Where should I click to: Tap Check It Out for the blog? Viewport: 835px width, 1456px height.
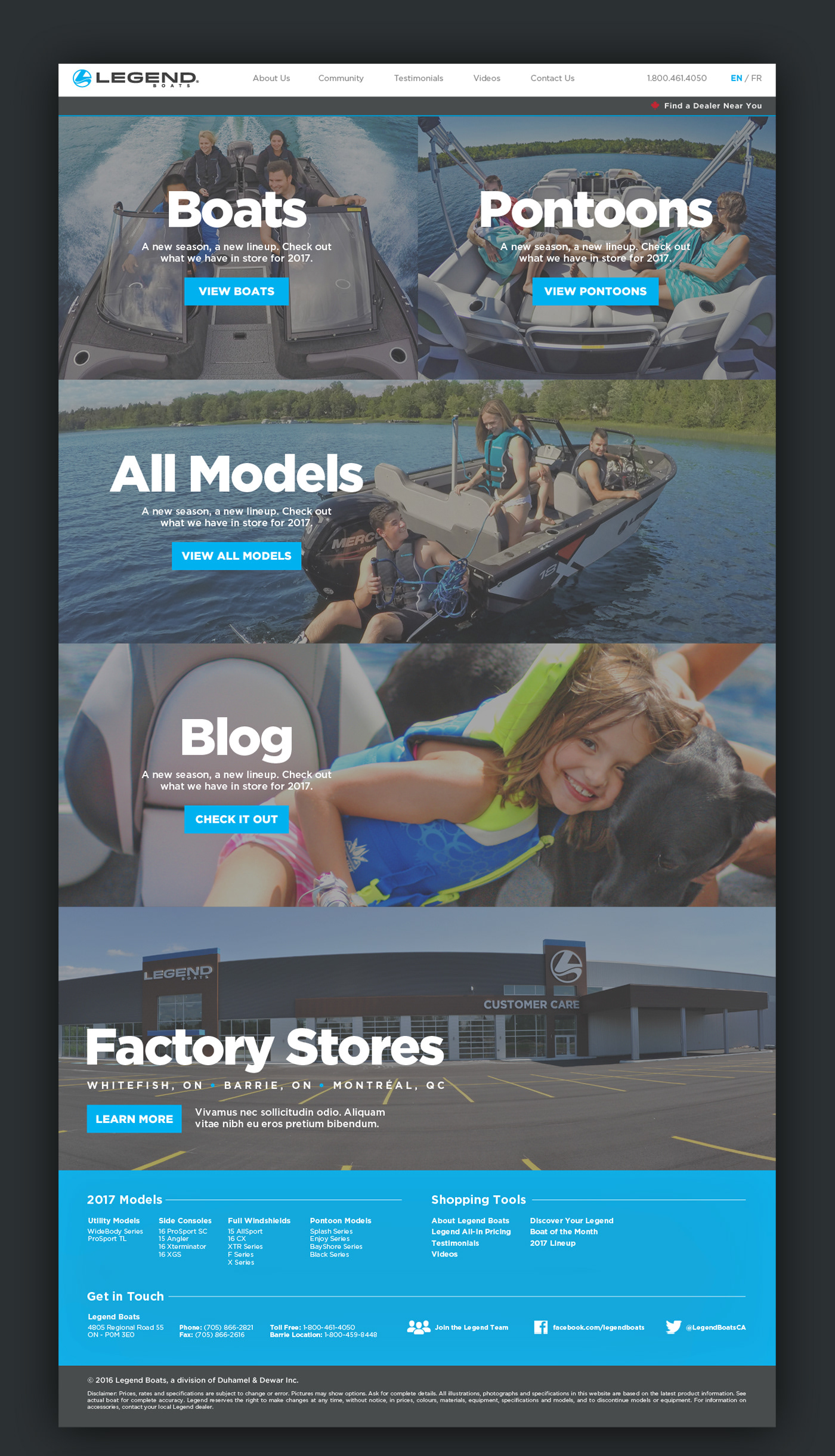(236, 819)
